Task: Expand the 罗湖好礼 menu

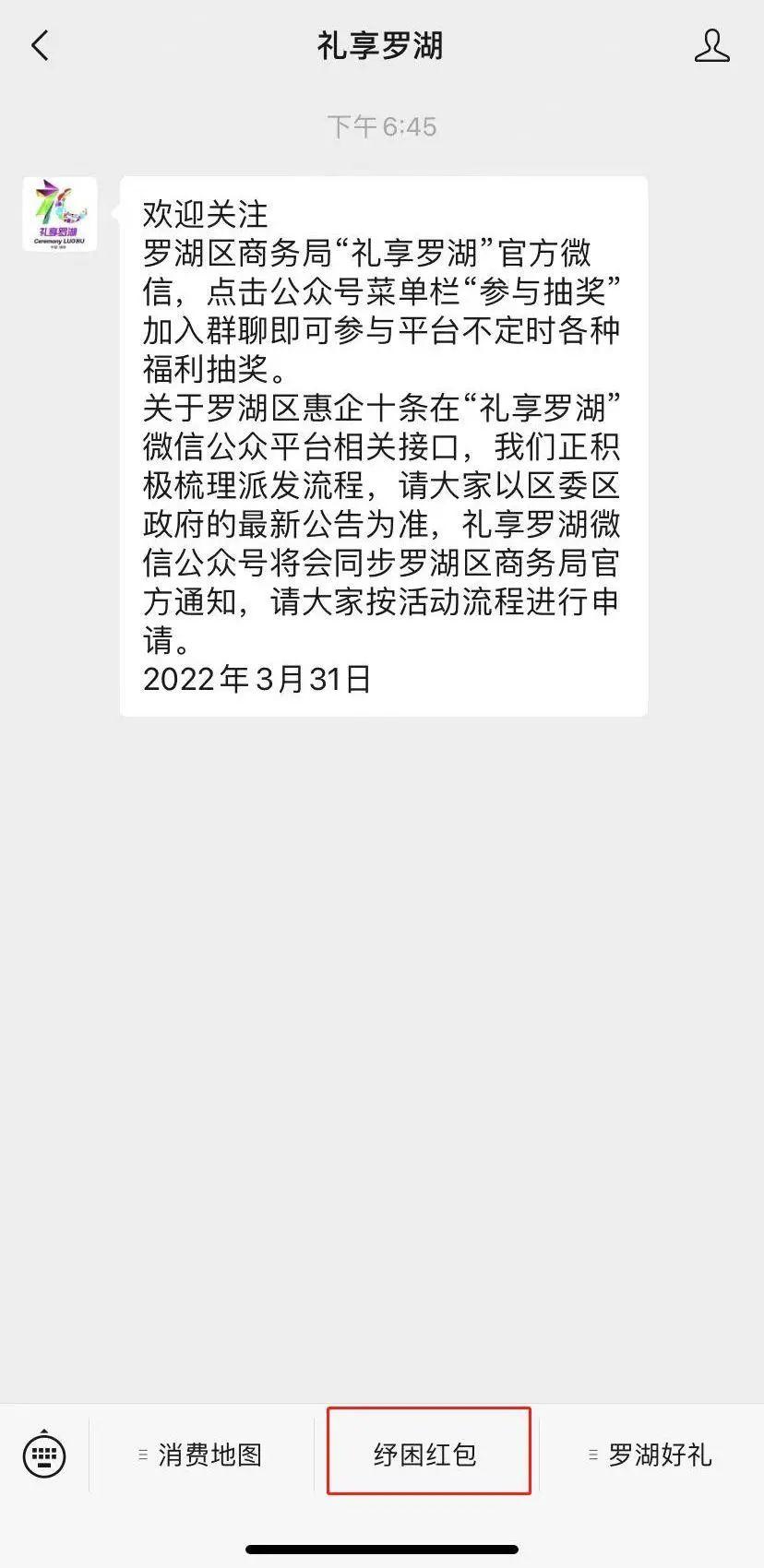Action: [651, 1455]
